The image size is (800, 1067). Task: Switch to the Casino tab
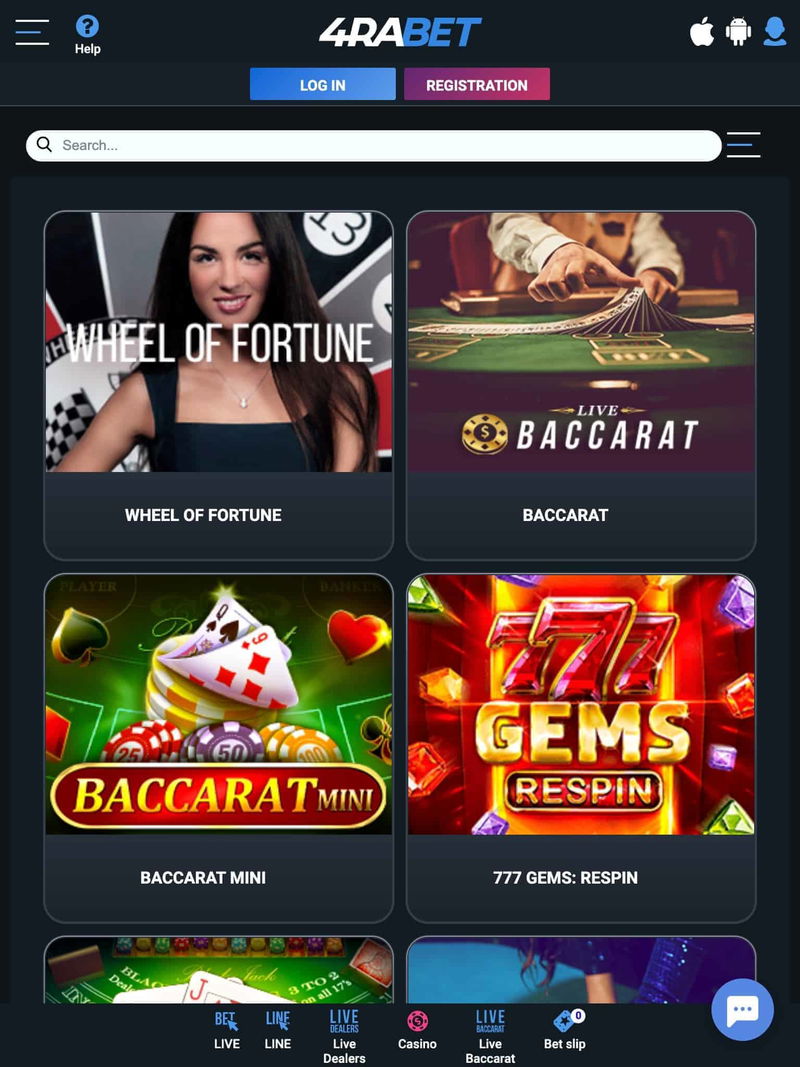417,1030
